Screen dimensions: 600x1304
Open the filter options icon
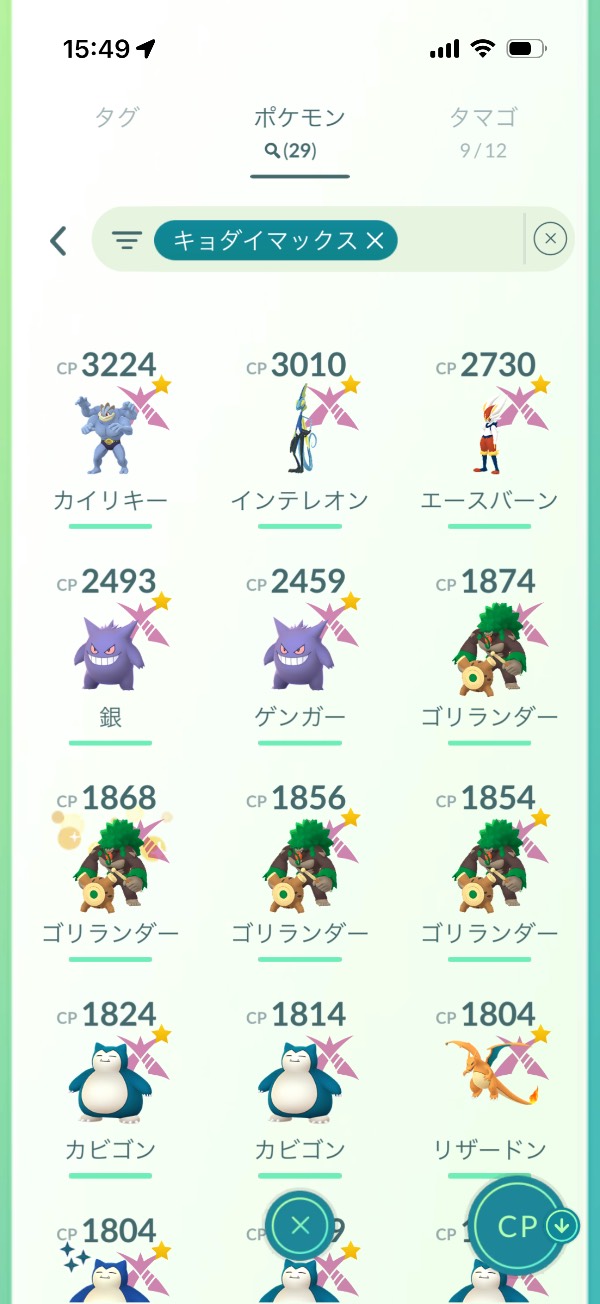127,240
